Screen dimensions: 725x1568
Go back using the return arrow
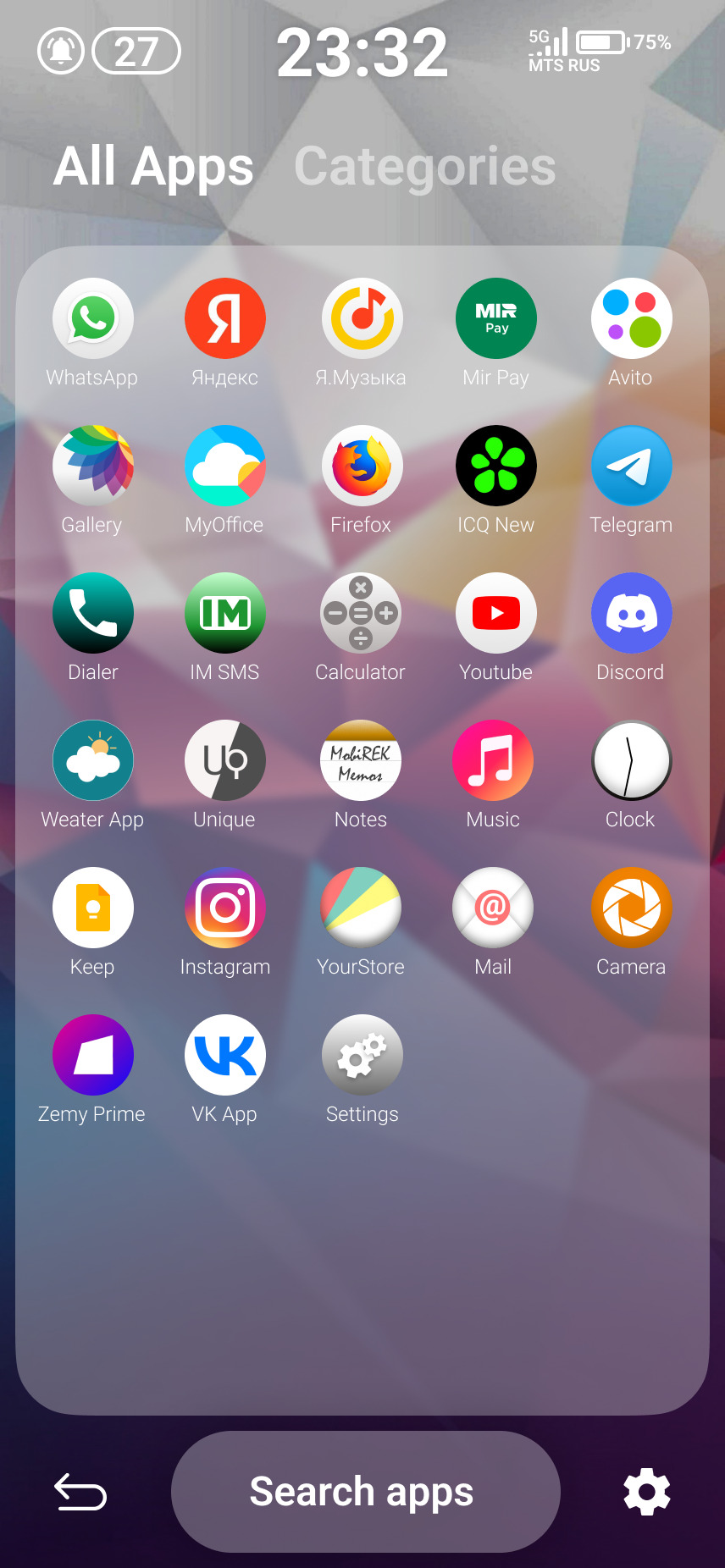(x=80, y=1492)
